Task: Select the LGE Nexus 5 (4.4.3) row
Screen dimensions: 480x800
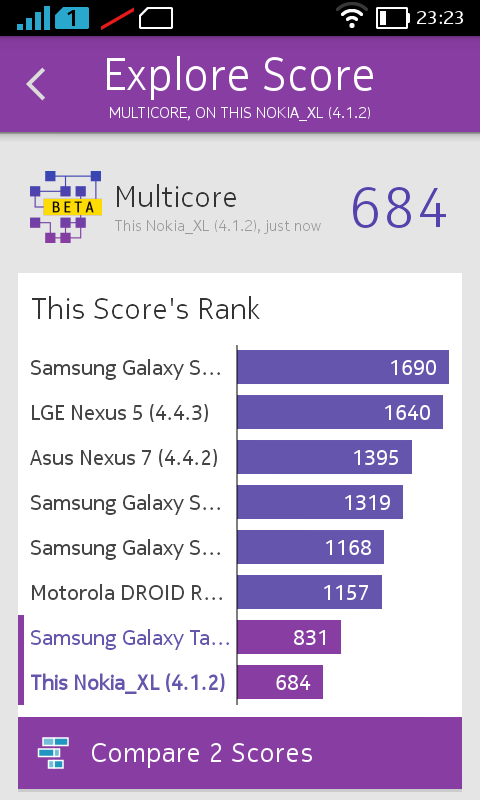Action: click(x=240, y=412)
